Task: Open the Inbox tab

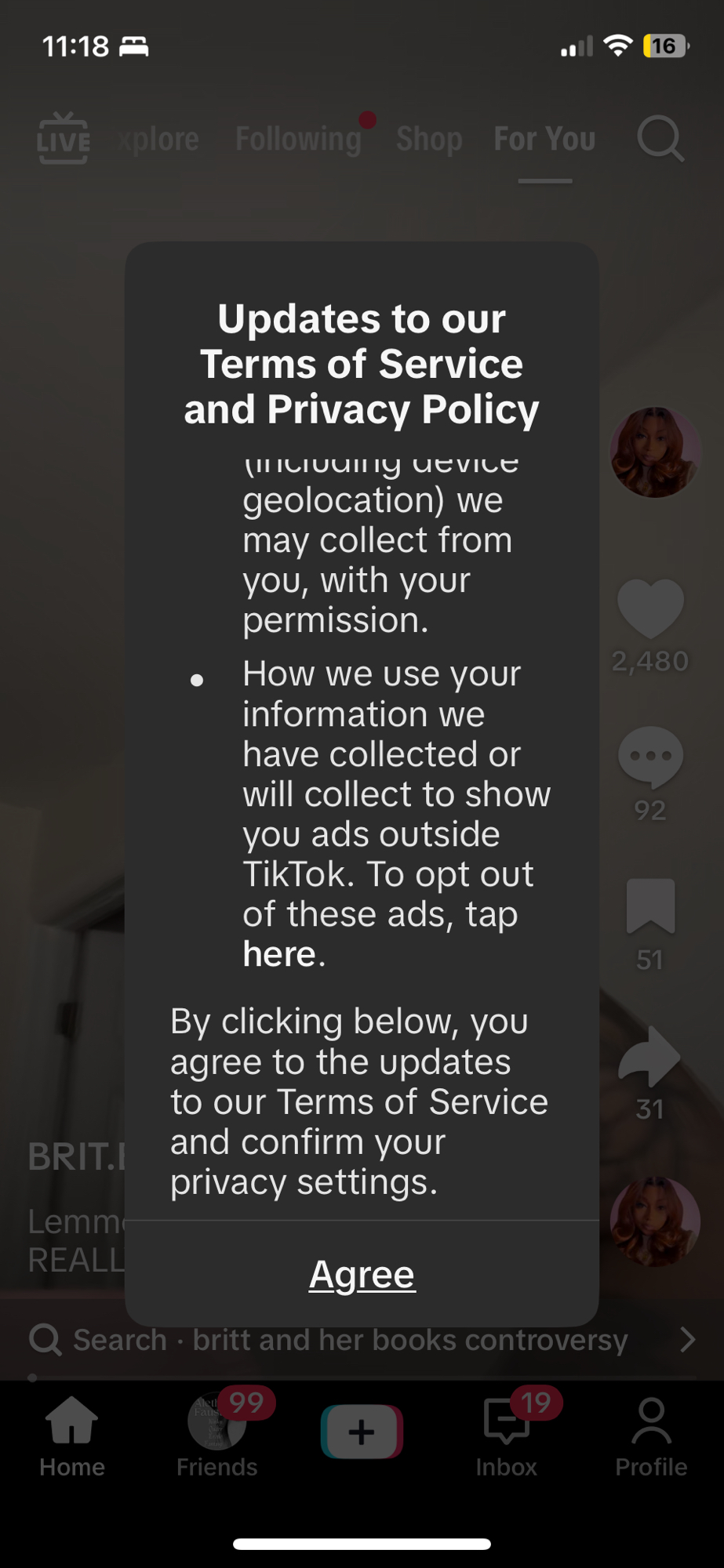Action: (x=507, y=1436)
